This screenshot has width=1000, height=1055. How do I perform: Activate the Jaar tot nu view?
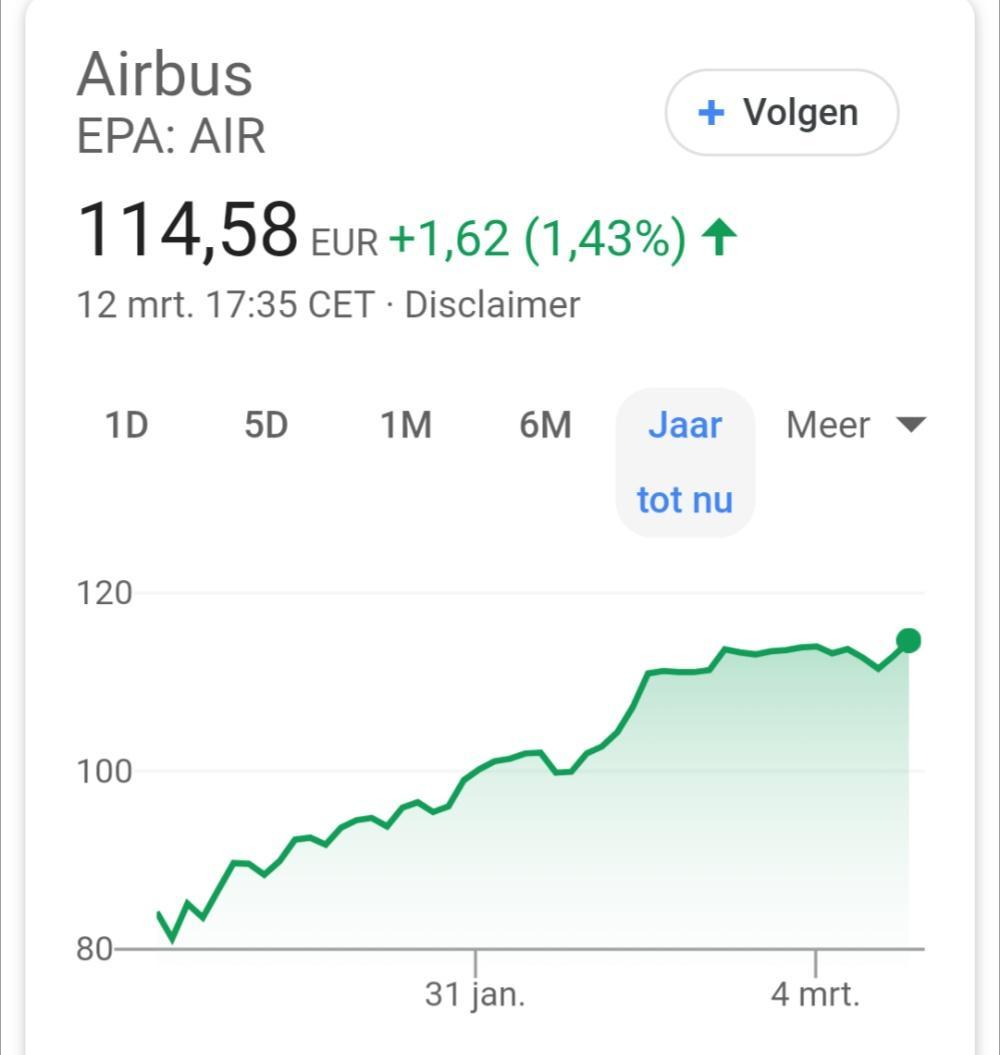click(685, 460)
